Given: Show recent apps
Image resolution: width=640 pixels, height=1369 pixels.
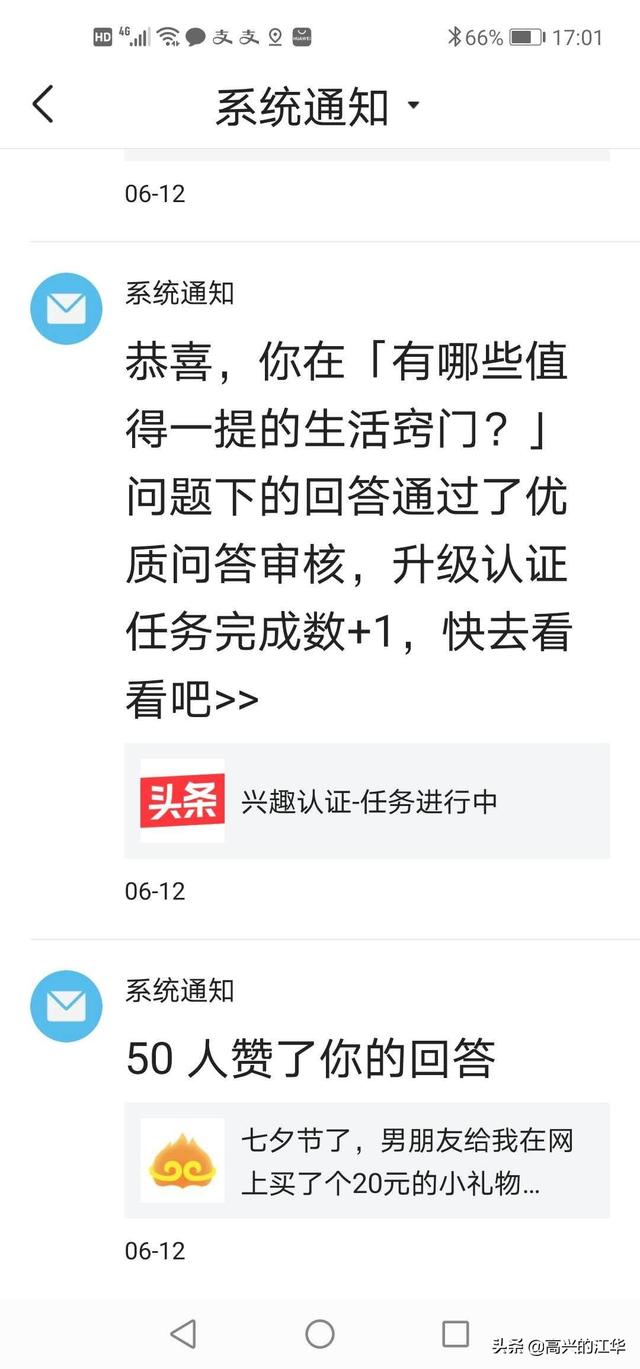Looking at the screenshot, I should coord(456,1333).
